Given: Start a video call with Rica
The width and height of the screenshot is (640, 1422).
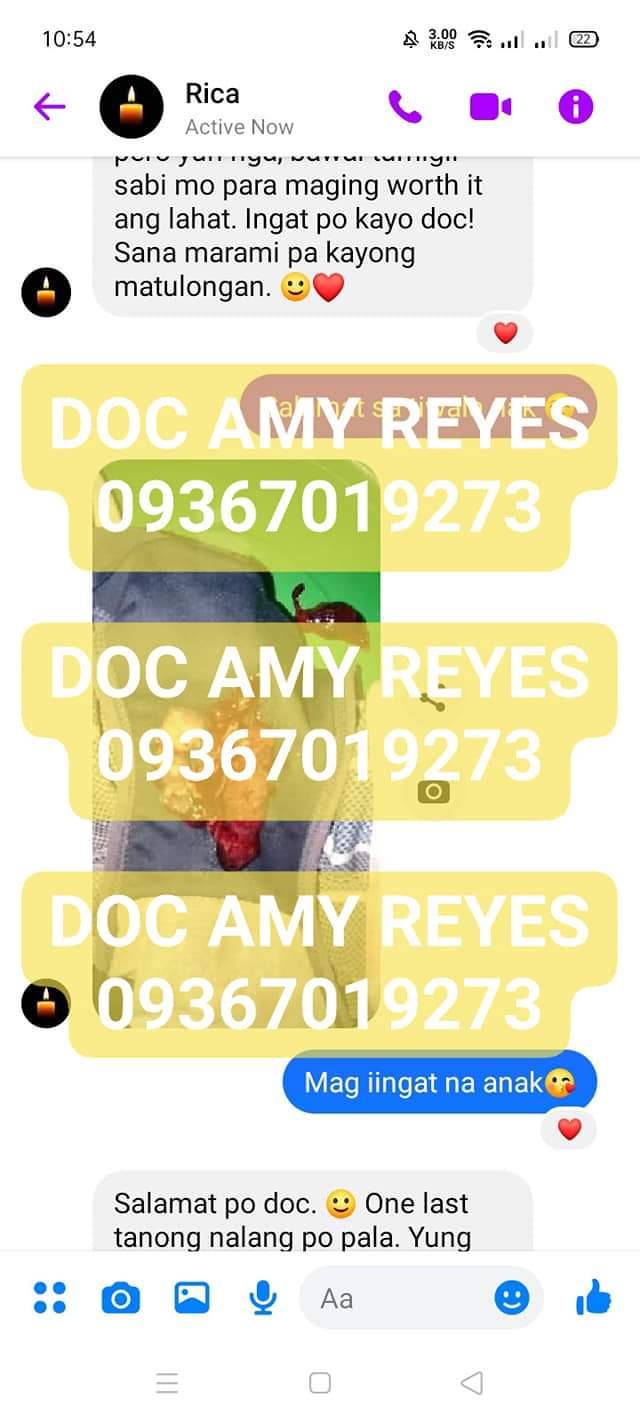Looking at the screenshot, I should [x=490, y=106].
